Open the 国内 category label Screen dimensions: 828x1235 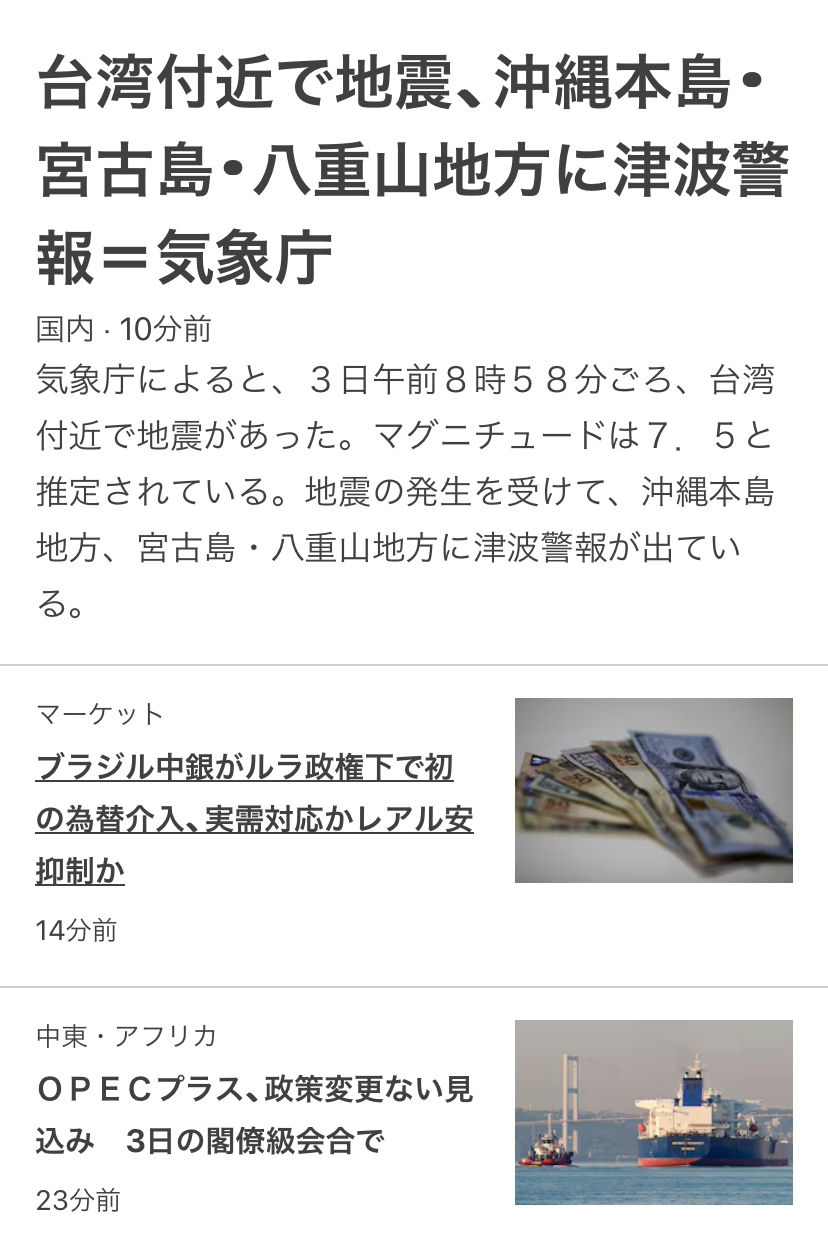64,328
